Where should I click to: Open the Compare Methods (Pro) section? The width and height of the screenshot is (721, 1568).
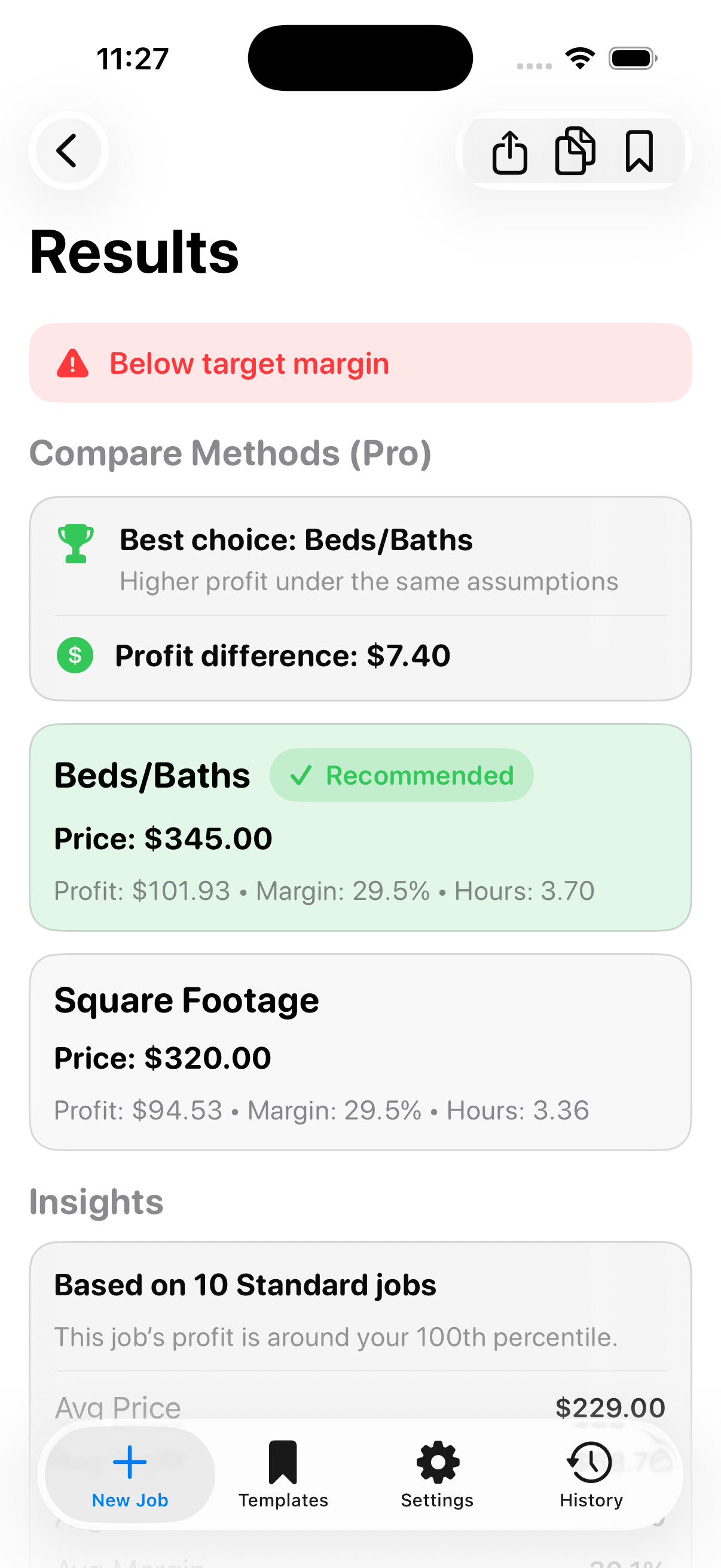click(x=231, y=453)
